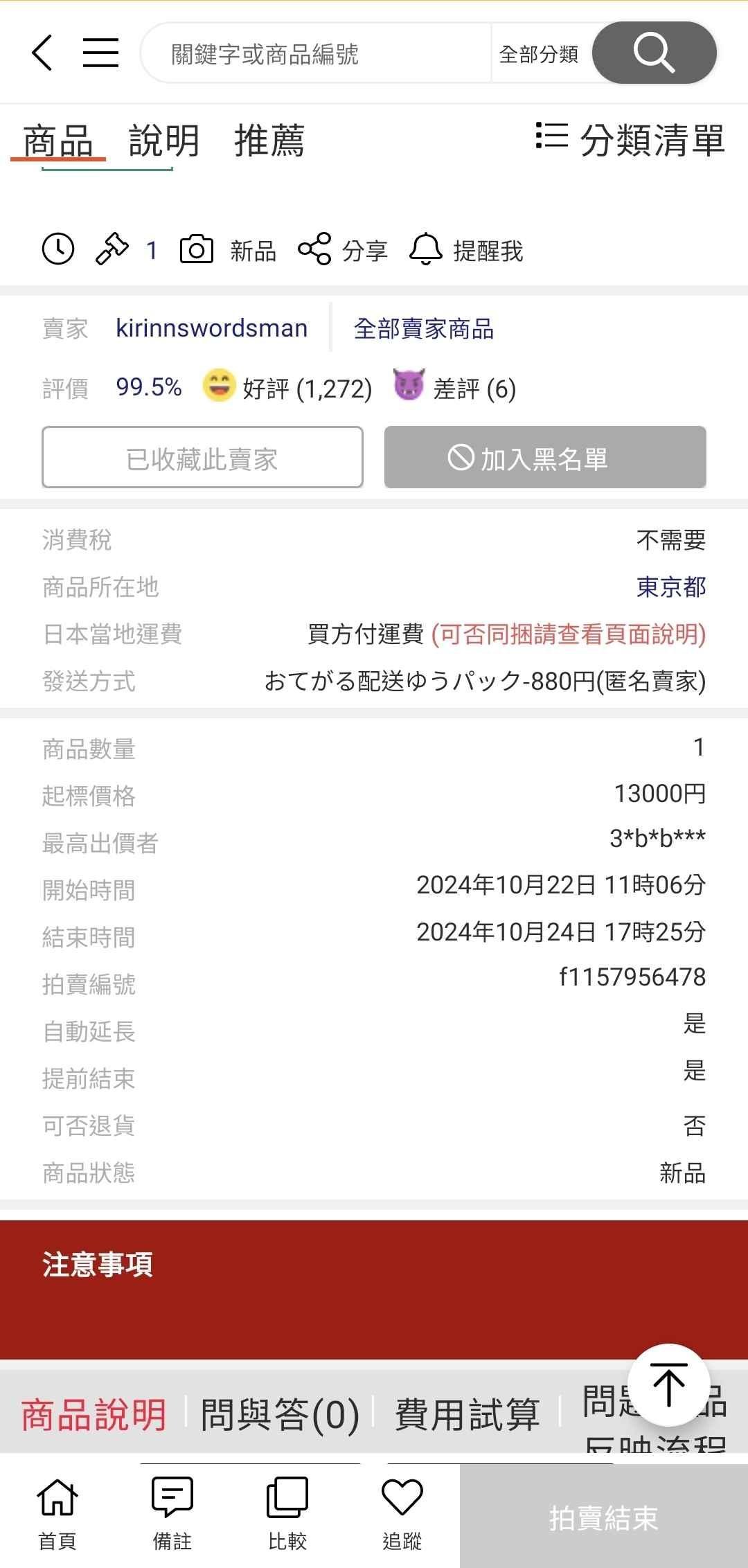
Task: Jump to top with the up-arrow button
Action: (x=668, y=1385)
